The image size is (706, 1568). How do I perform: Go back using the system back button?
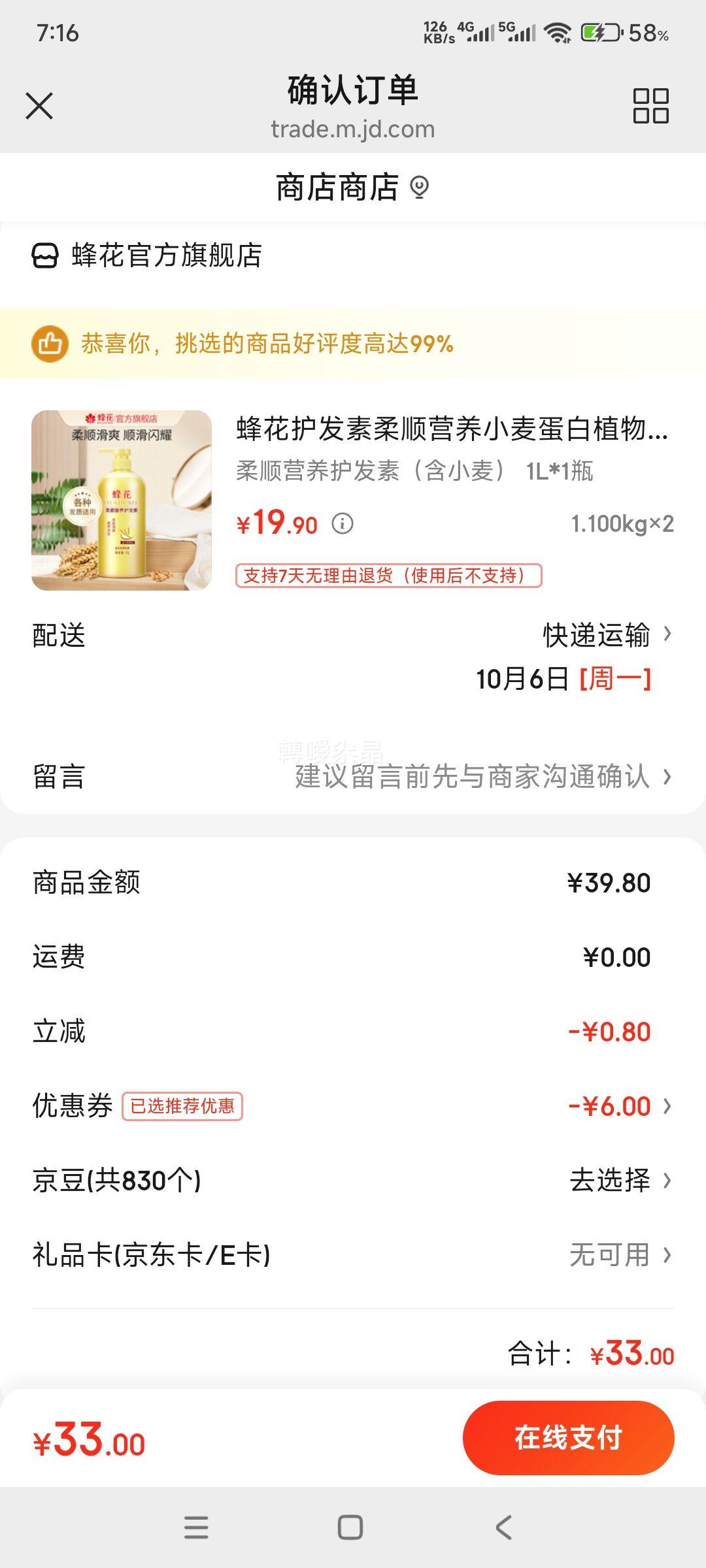click(x=503, y=1527)
